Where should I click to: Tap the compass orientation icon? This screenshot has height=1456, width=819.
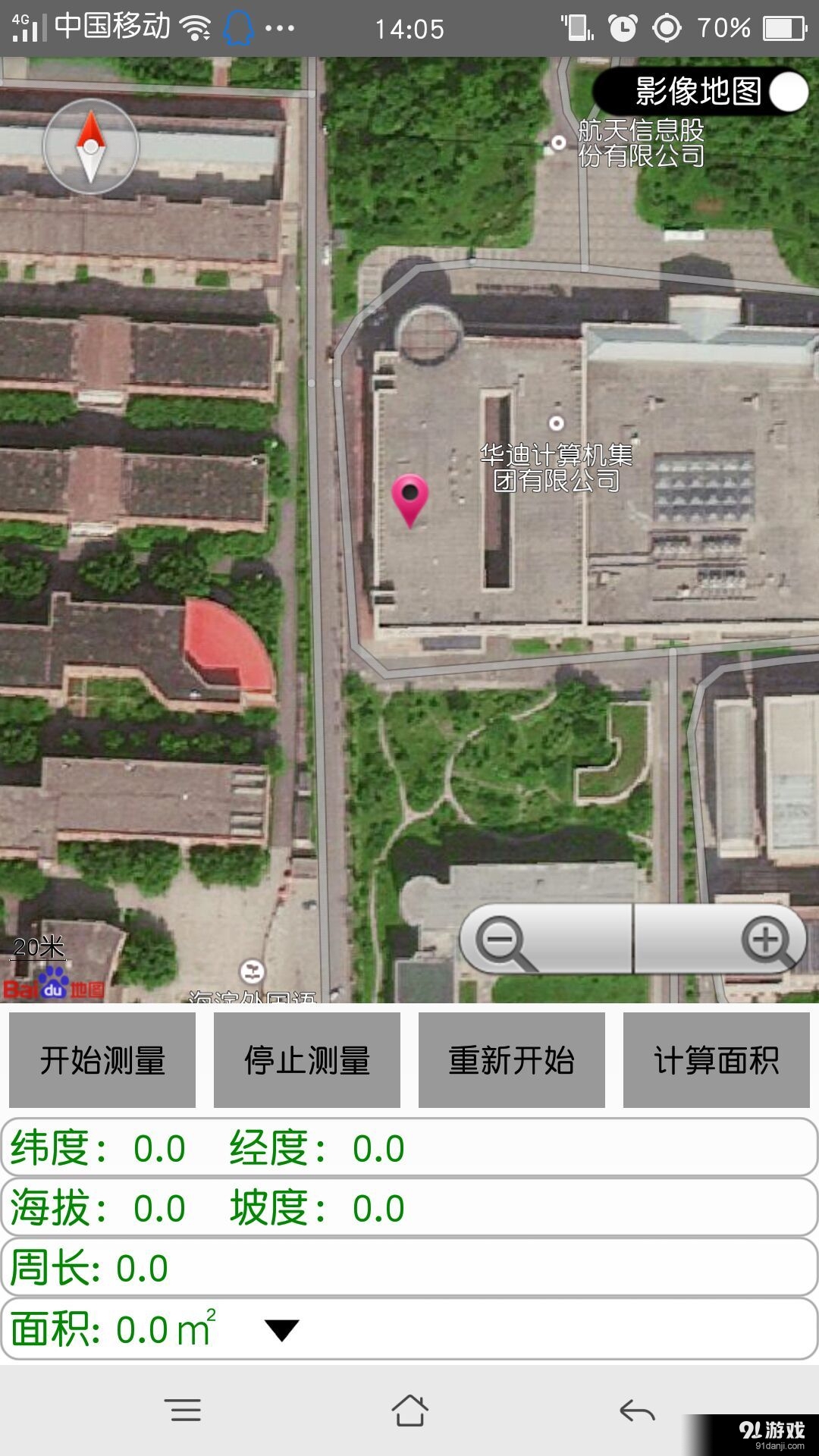click(90, 146)
